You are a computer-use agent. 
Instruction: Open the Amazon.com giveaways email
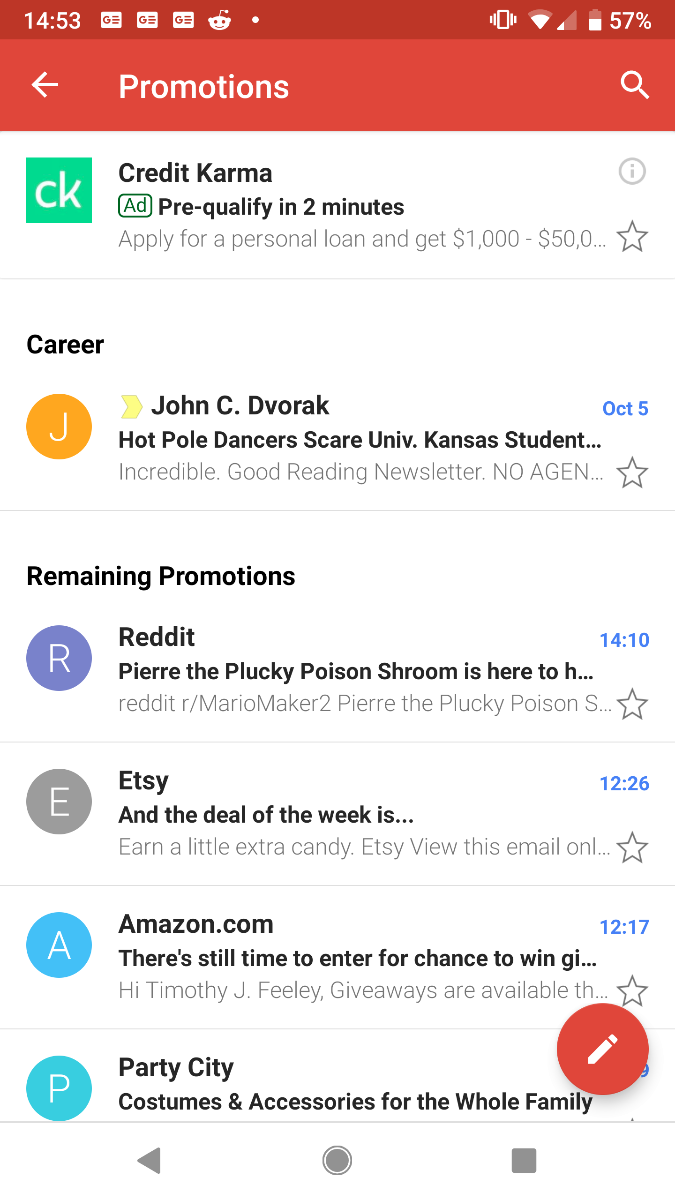[x=350, y=958]
